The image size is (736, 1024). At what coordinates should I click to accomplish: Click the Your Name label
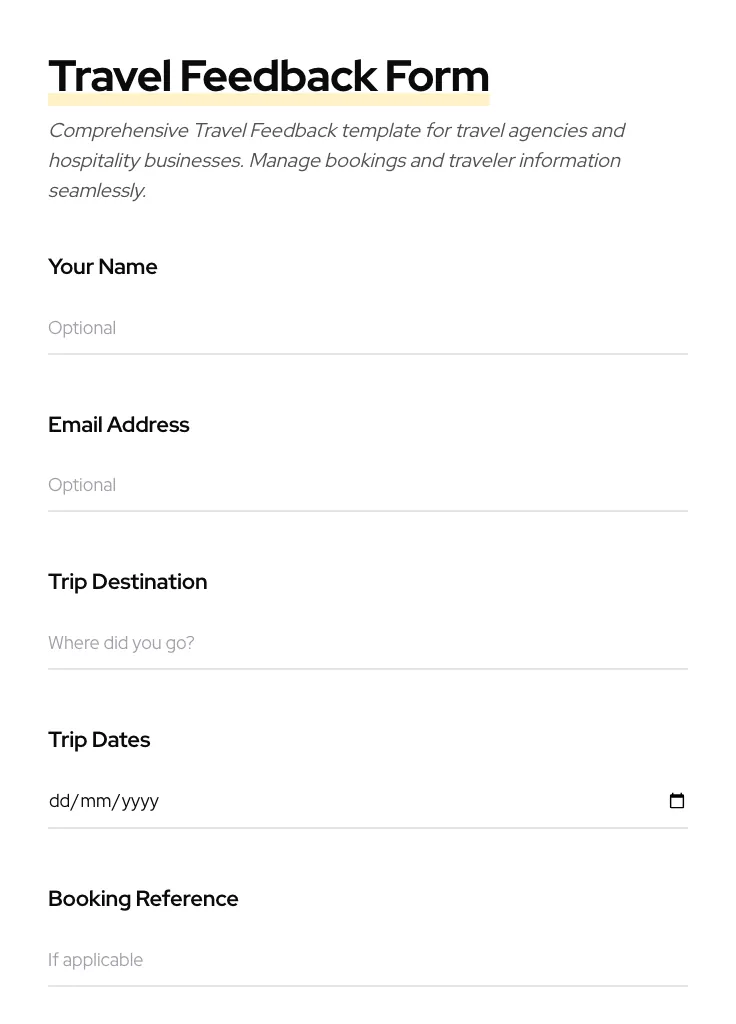[x=102, y=267]
